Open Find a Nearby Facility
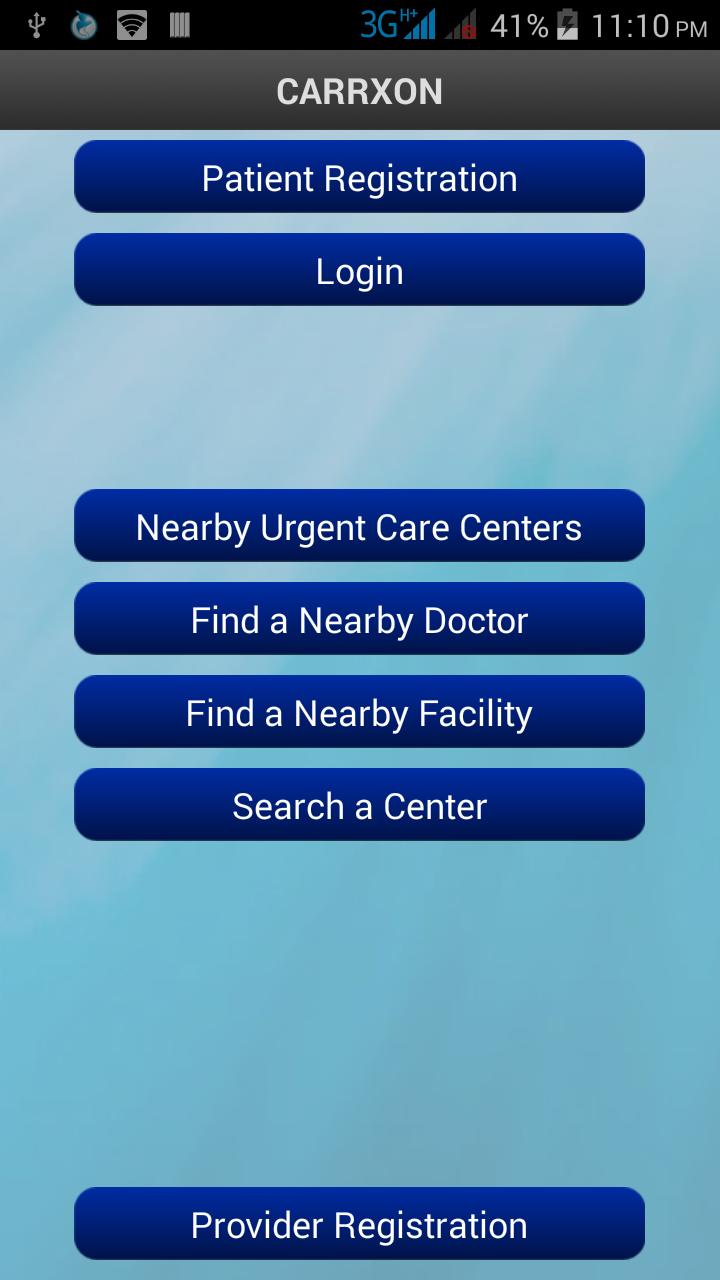The height and width of the screenshot is (1280, 720). pos(360,711)
